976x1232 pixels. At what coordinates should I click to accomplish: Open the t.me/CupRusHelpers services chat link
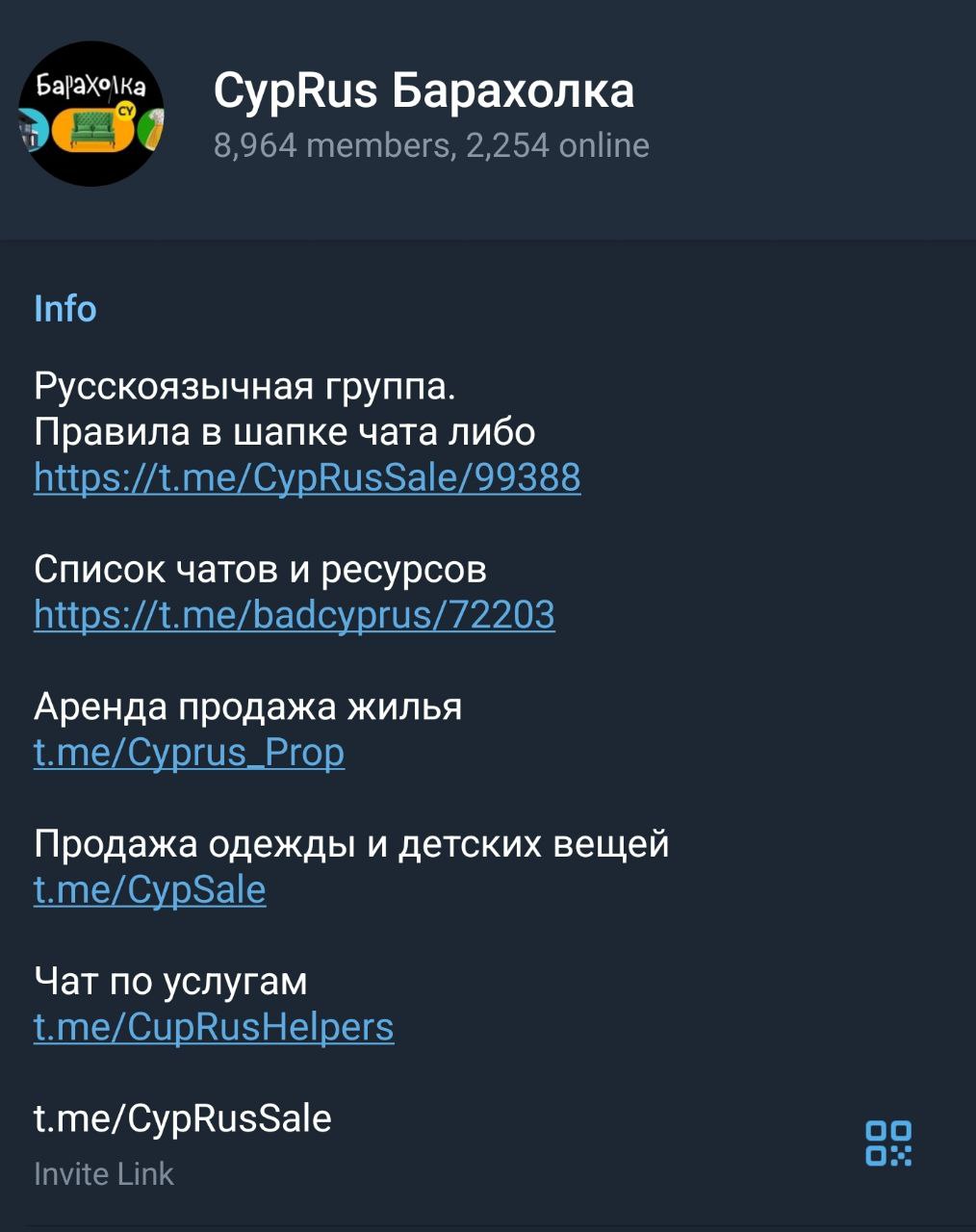click(214, 1027)
